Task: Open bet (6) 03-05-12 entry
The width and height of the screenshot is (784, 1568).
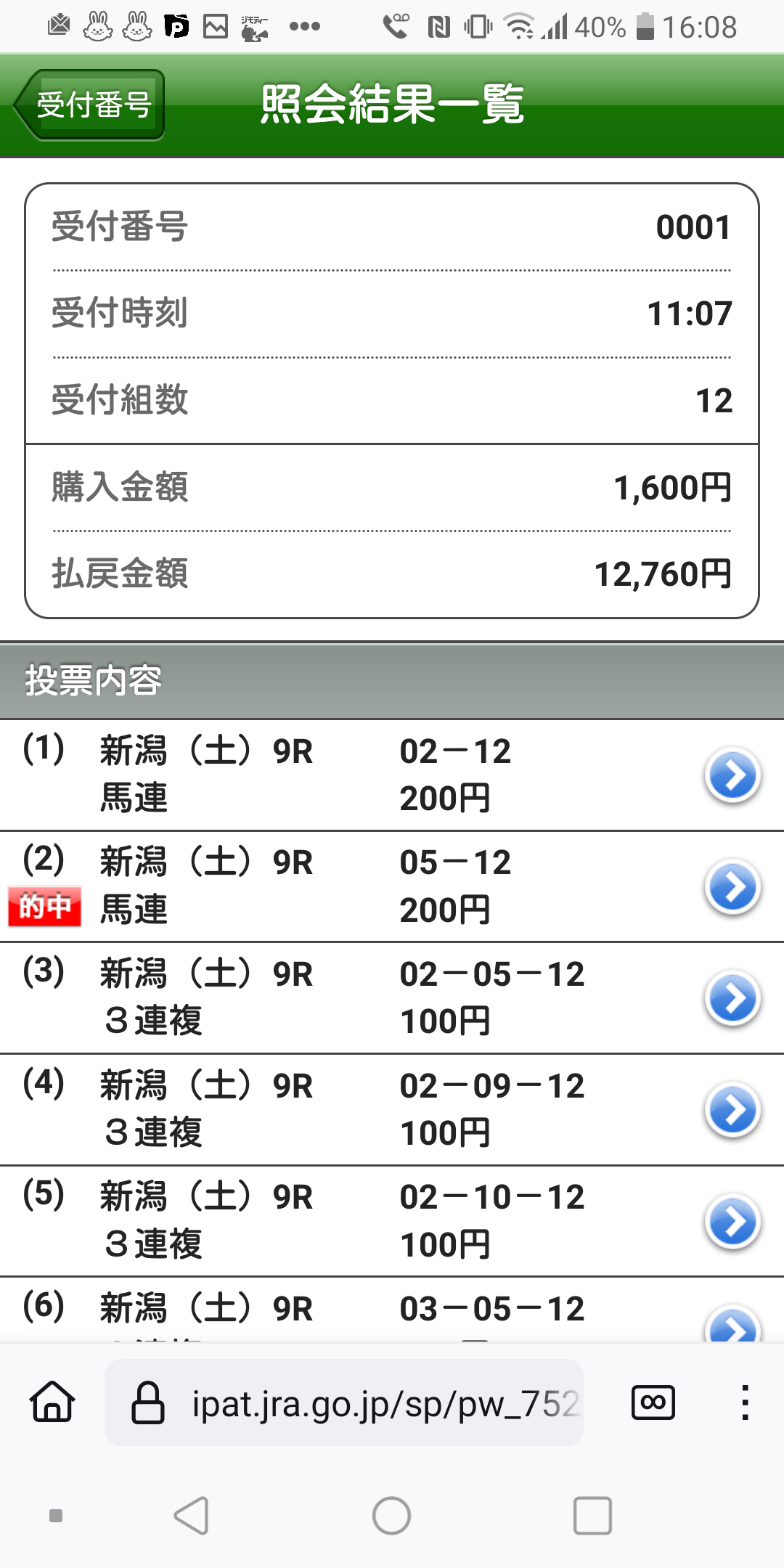Action: 732,1326
